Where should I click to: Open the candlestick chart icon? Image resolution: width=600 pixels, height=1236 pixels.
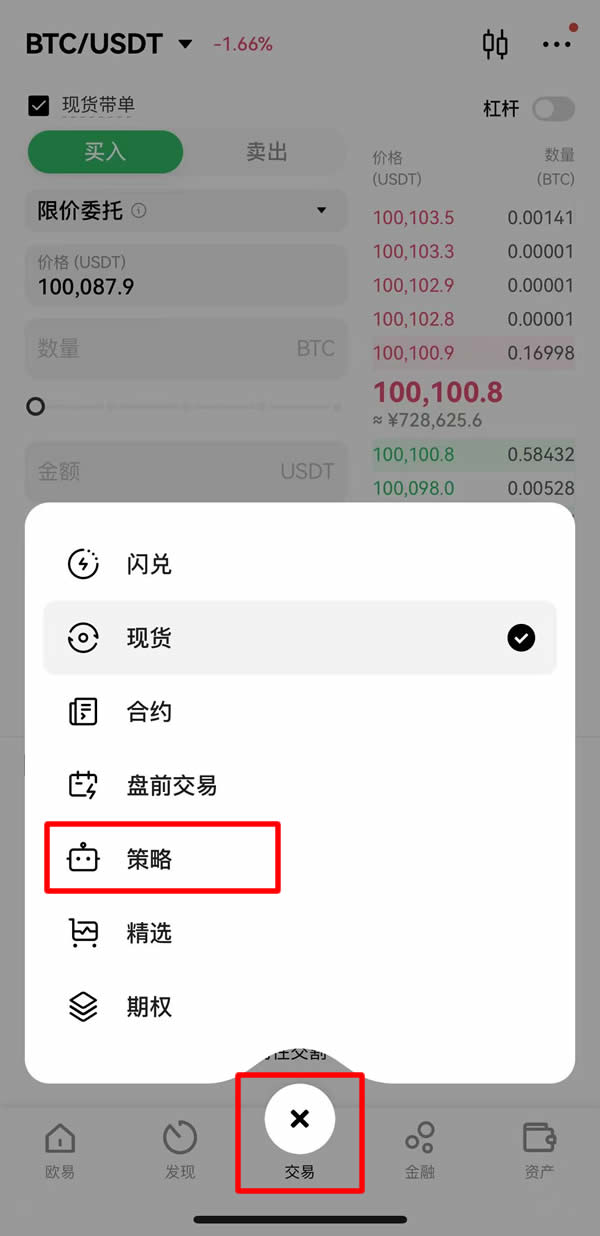tap(495, 44)
